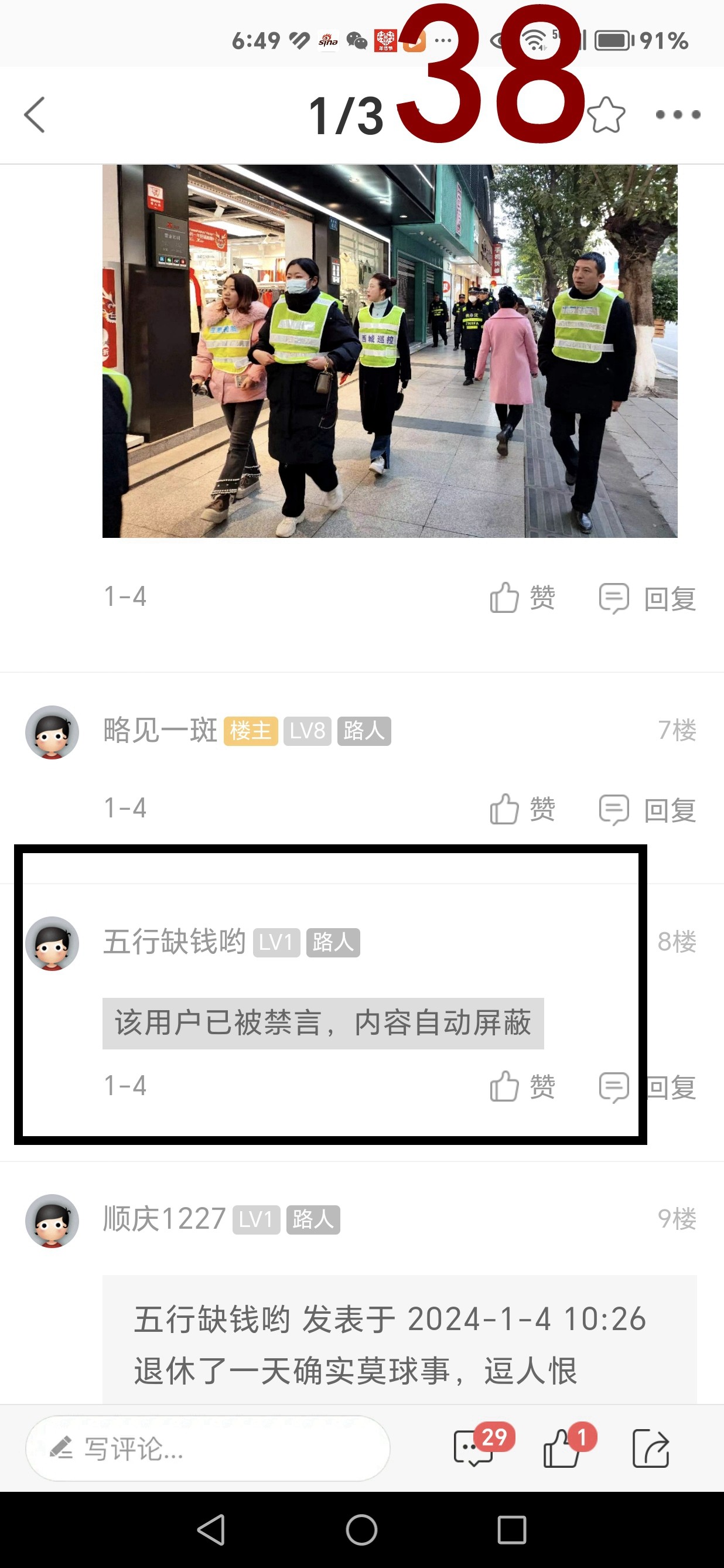Tap the thumbs-up icon with badge 1
Screen dimensions: 724x1568
[x=564, y=1451]
